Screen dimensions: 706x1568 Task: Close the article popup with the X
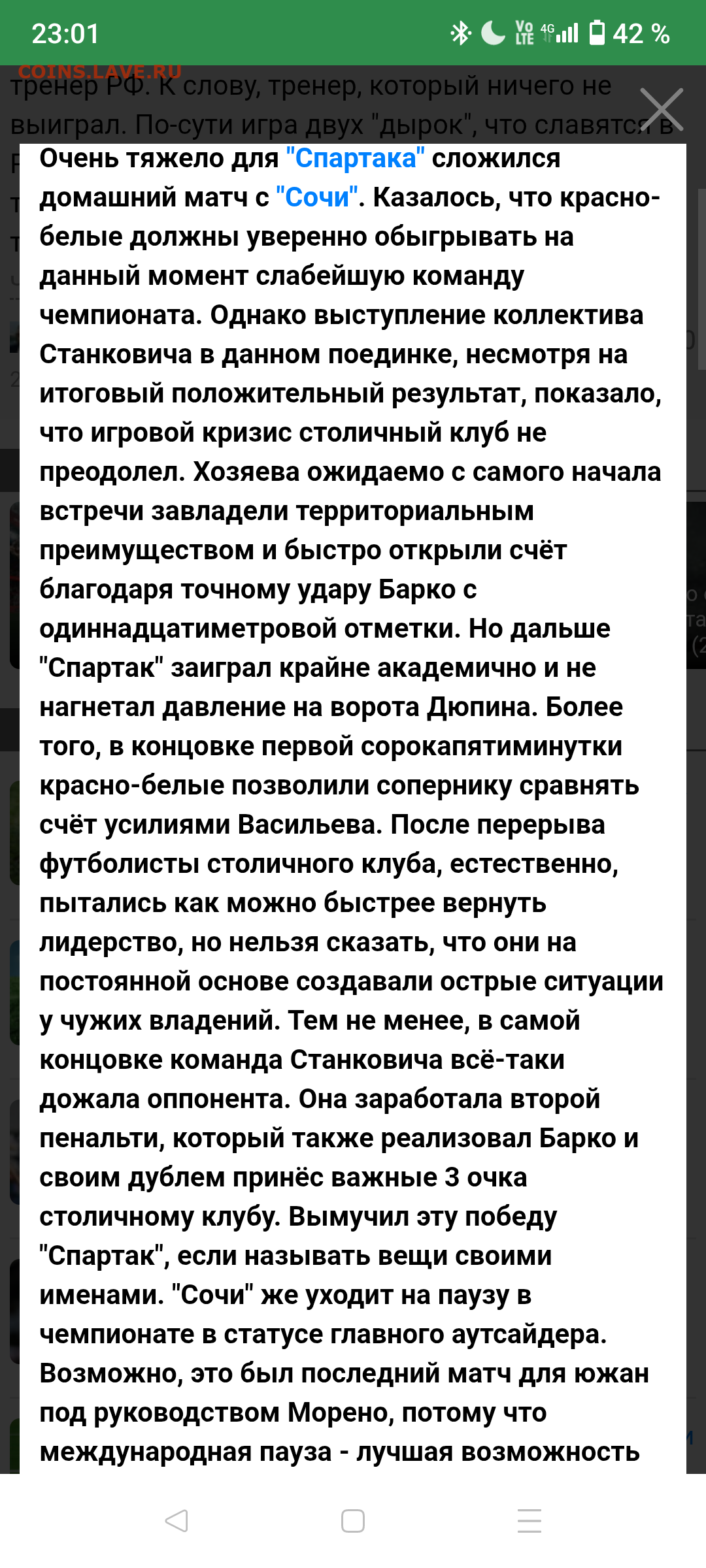click(x=662, y=110)
